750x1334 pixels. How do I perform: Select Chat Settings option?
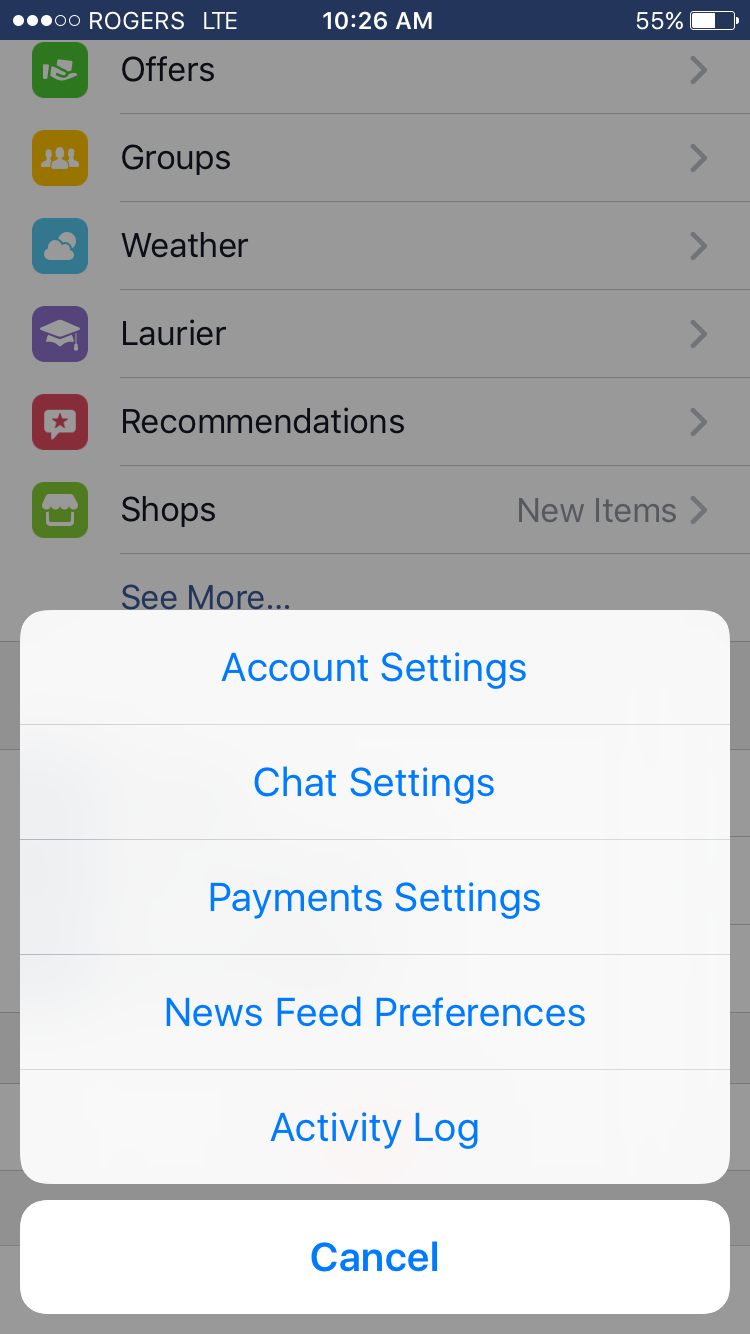tap(374, 782)
